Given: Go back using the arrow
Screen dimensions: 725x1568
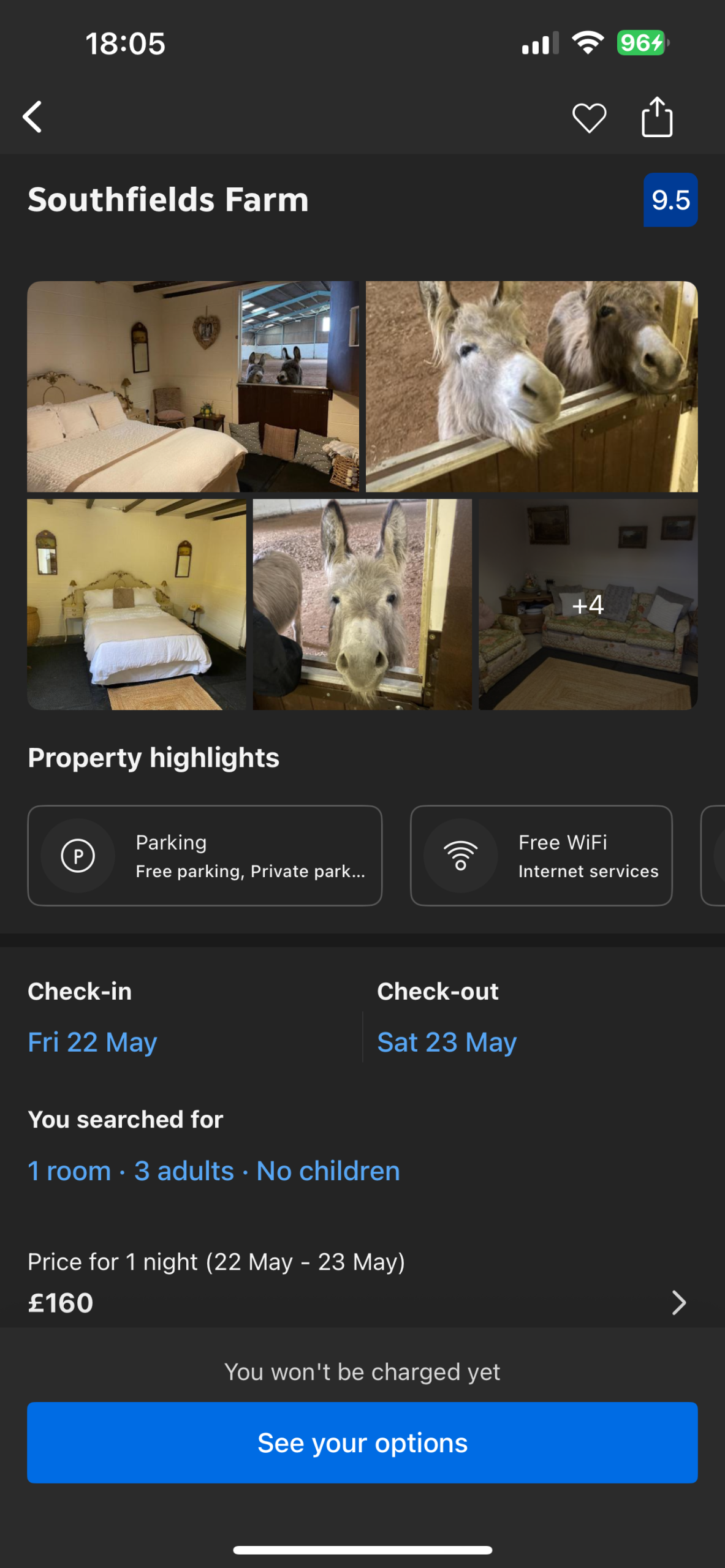Looking at the screenshot, I should [x=33, y=116].
